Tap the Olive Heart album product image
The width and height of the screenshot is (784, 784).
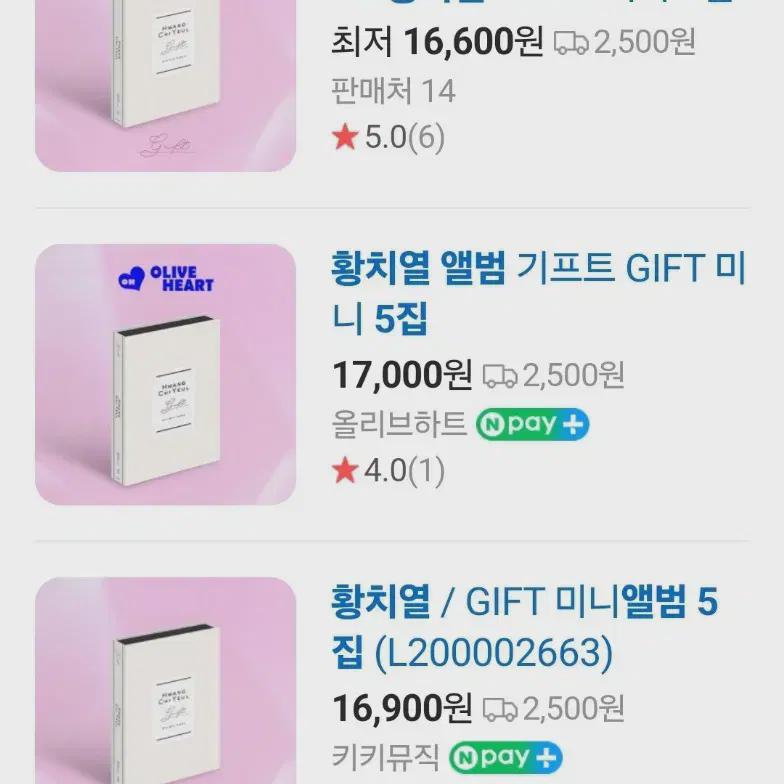pyautogui.click(x=166, y=374)
